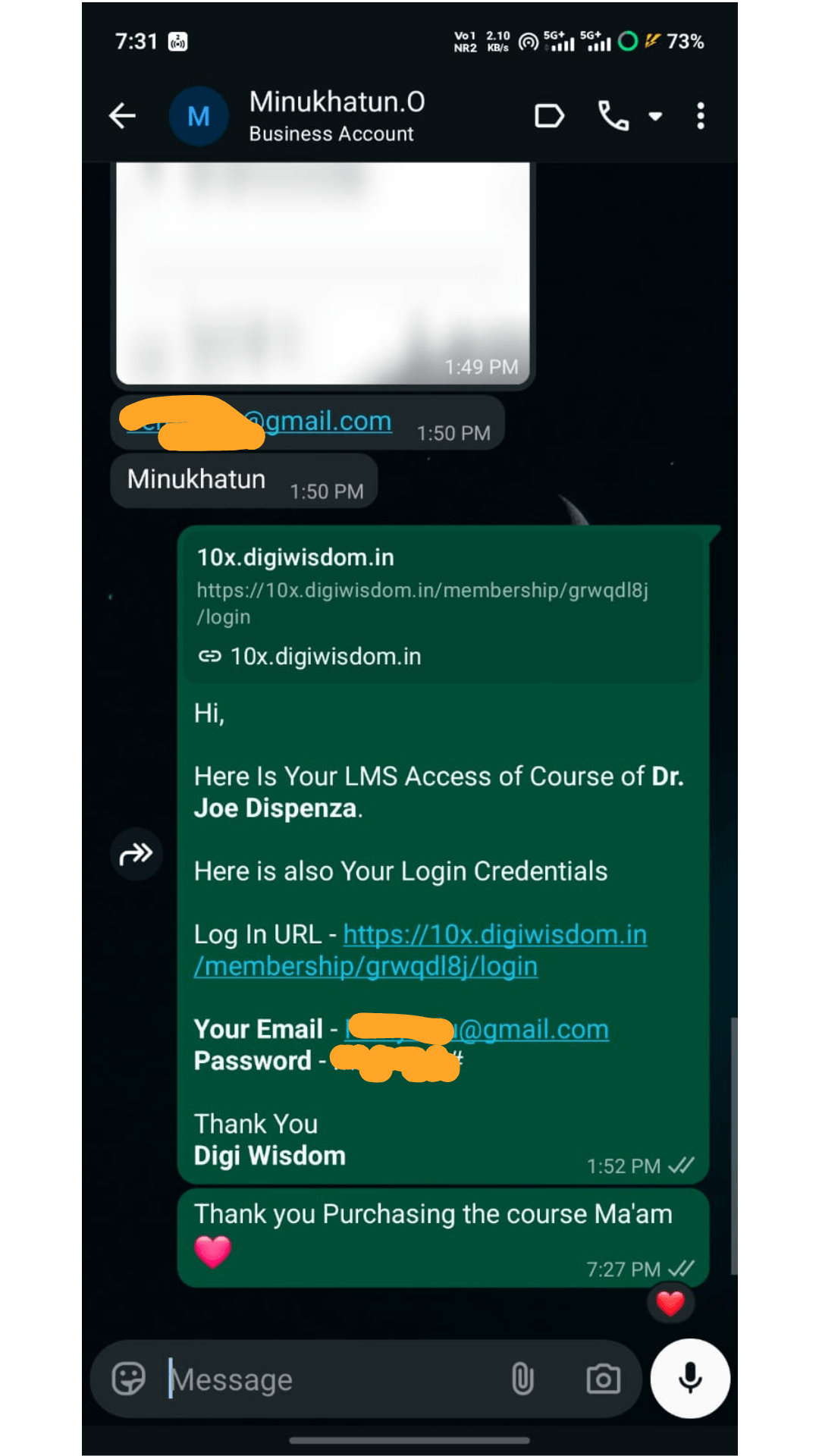Attach a file with the paperclip
The image size is (819, 1456).
point(522,1379)
